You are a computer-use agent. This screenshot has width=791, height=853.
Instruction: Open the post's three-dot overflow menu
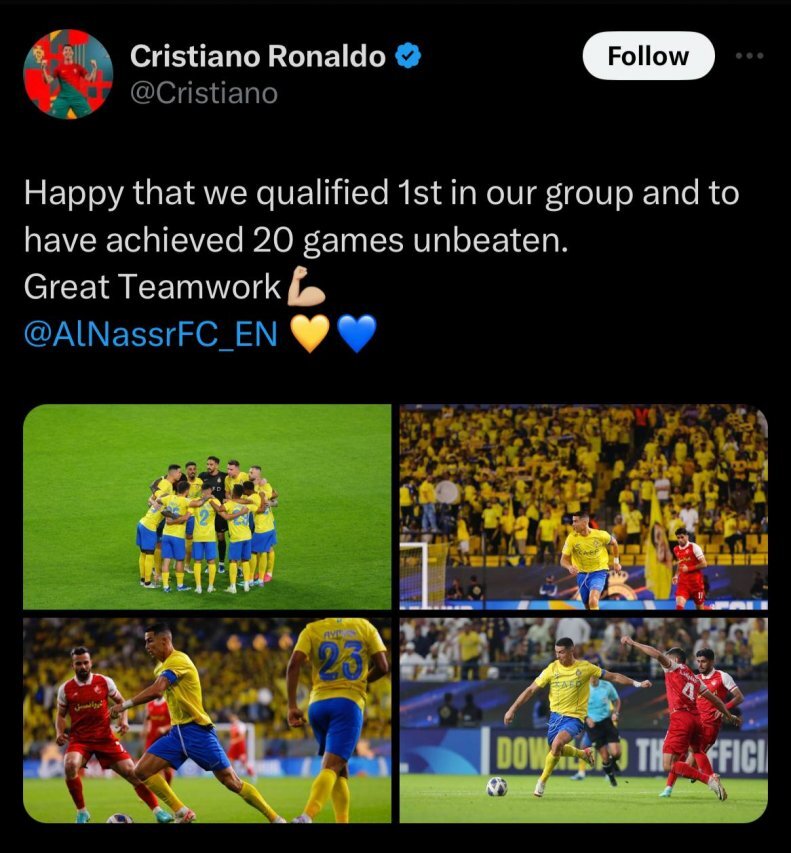[x=749, y=56]
